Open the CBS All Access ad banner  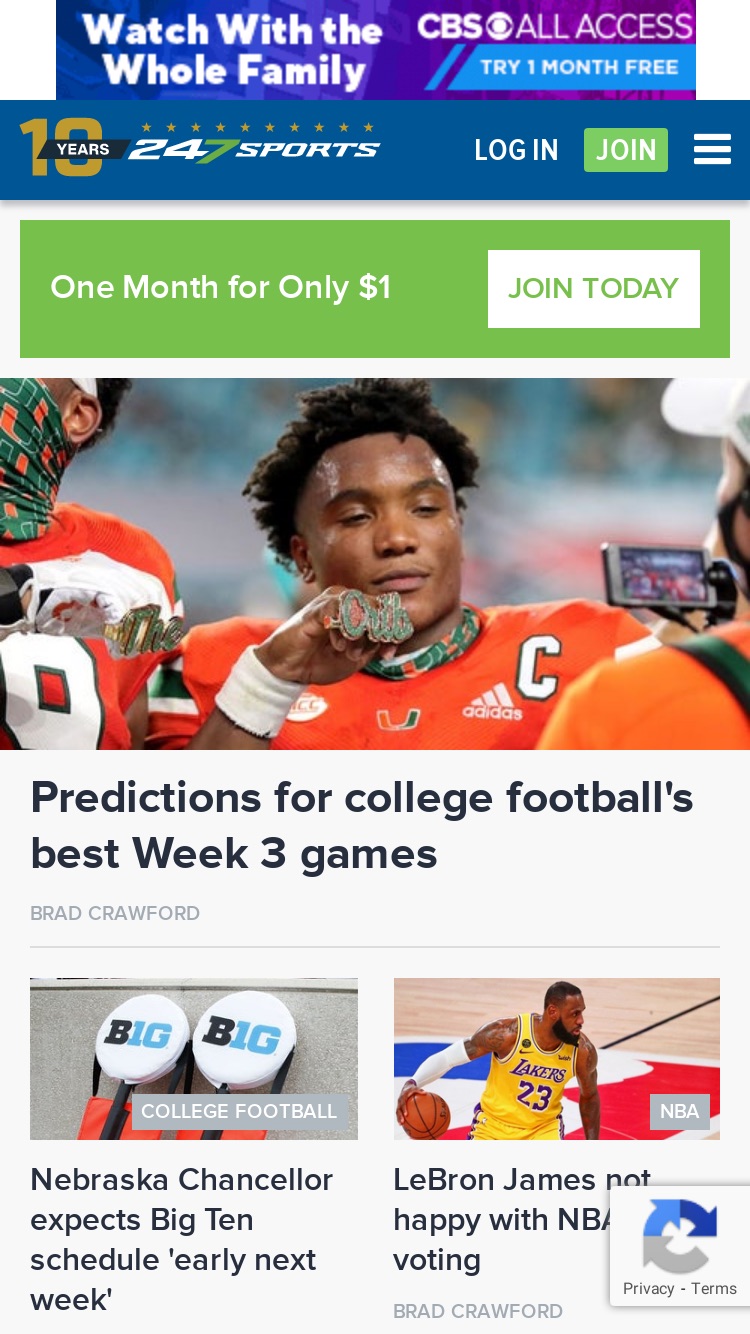coord(376,50)
